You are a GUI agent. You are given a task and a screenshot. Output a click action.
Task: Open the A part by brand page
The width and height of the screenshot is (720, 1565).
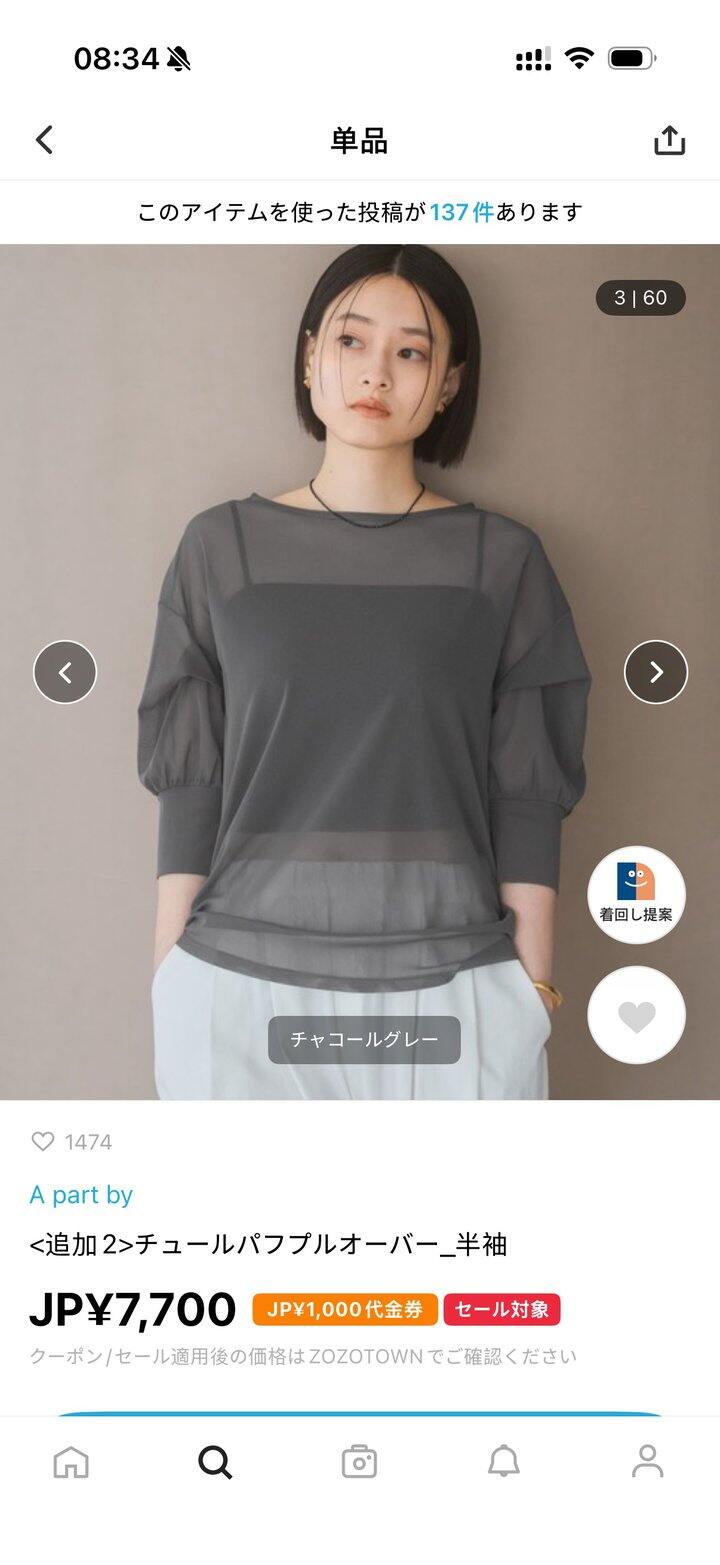click(81, 1195)
